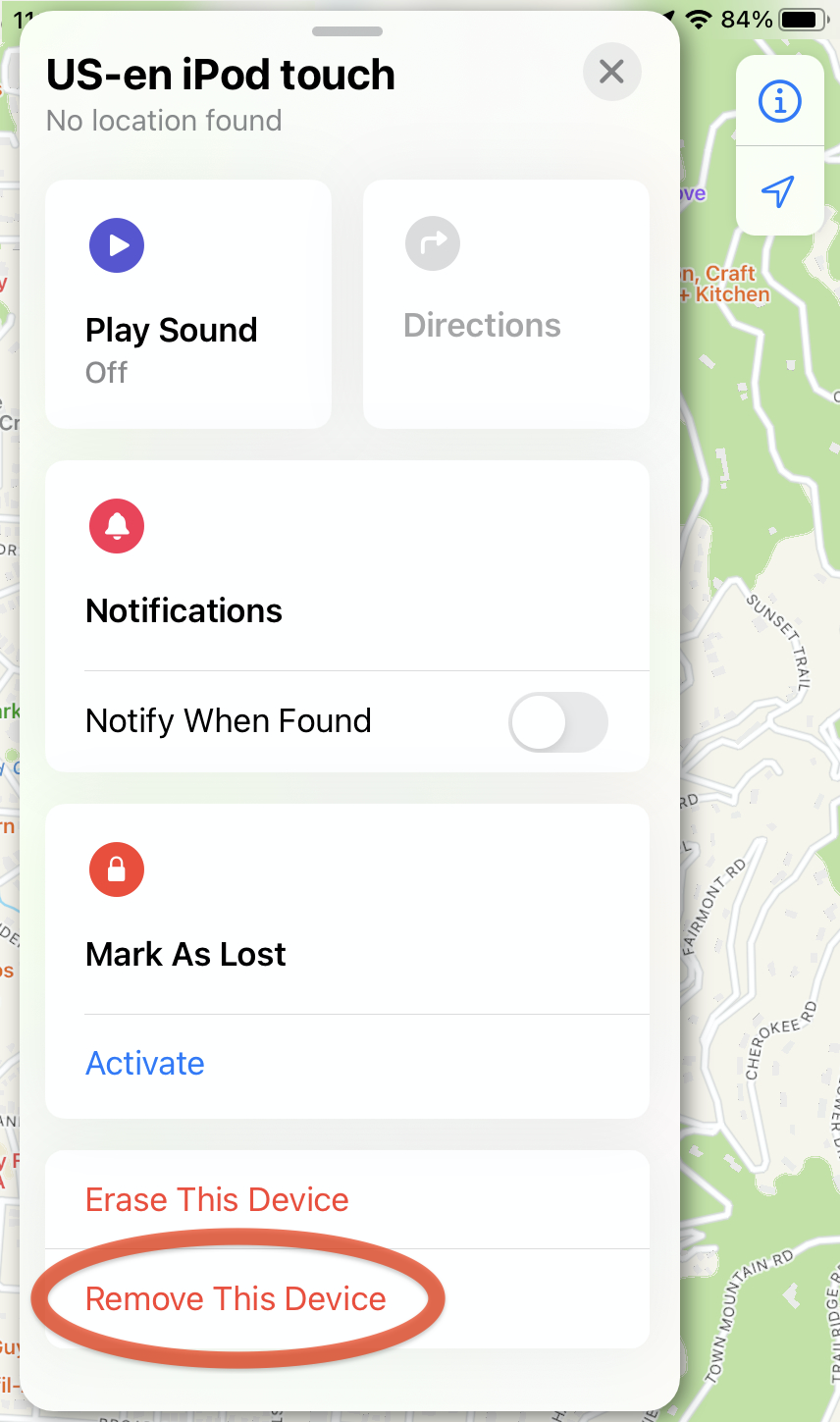This screenshot has height=1422, width=840.
Task: Tap Erase This Device
Action: tap(216, 1199)
